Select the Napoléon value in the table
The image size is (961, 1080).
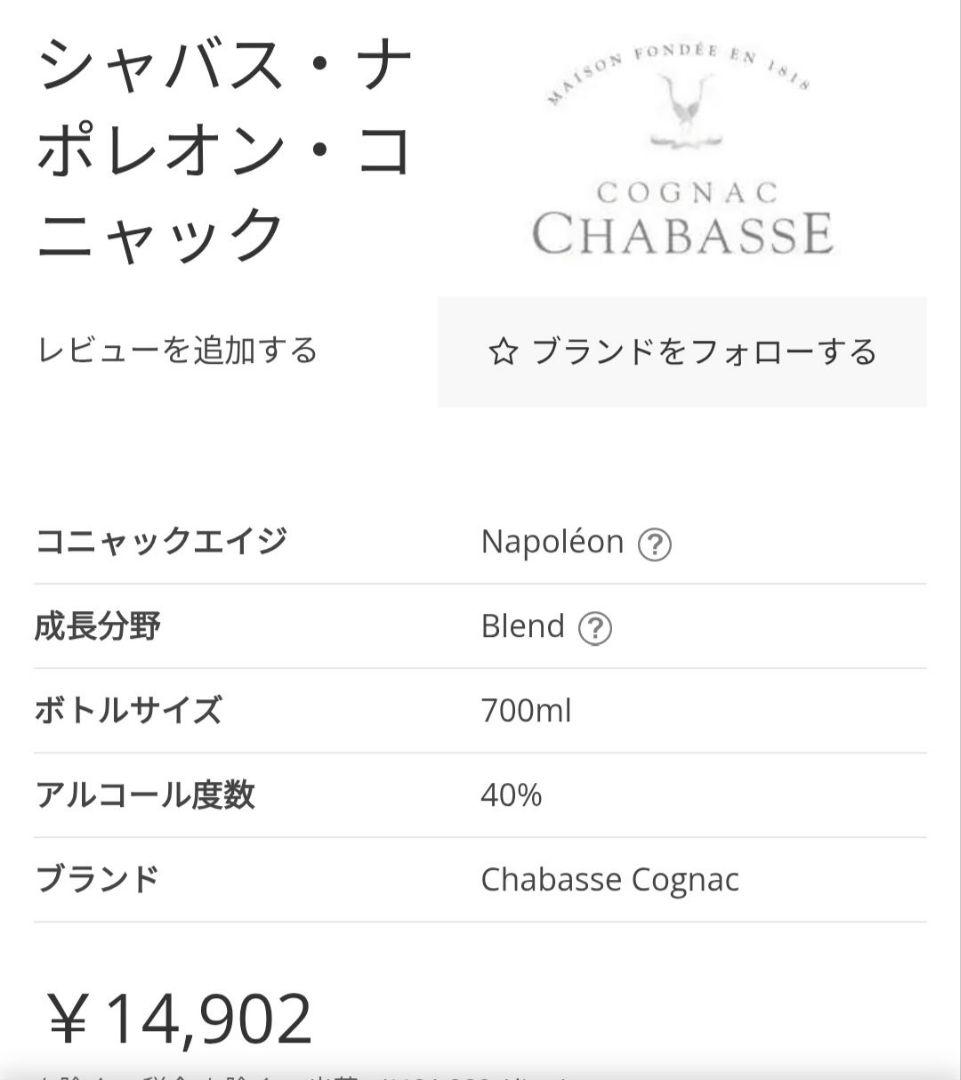click(x=549, y=541)
